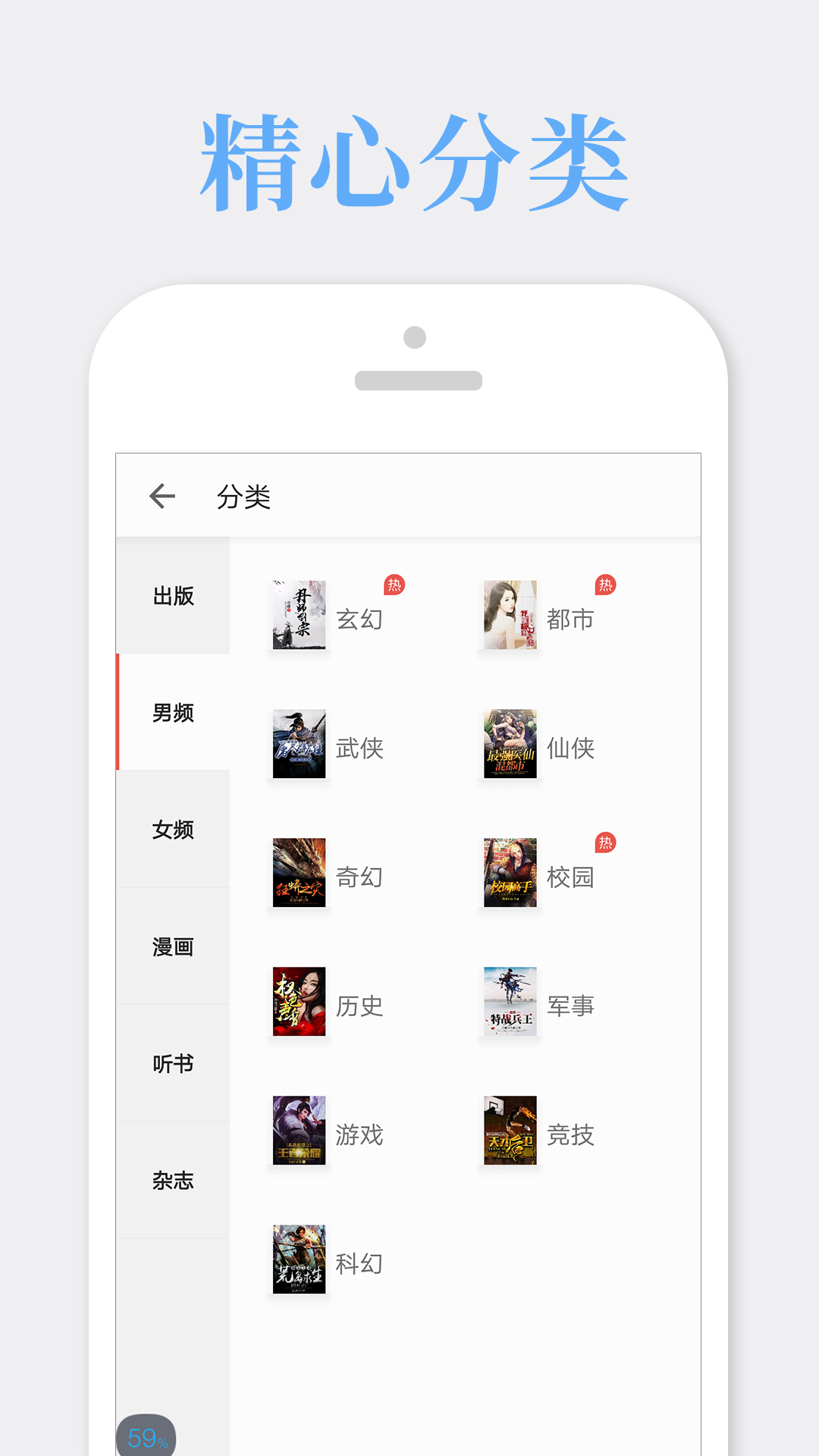This screenshot has height=1456, width=819.
Task: Select the 出版 section in sidebar
Action: click(173, 597)
